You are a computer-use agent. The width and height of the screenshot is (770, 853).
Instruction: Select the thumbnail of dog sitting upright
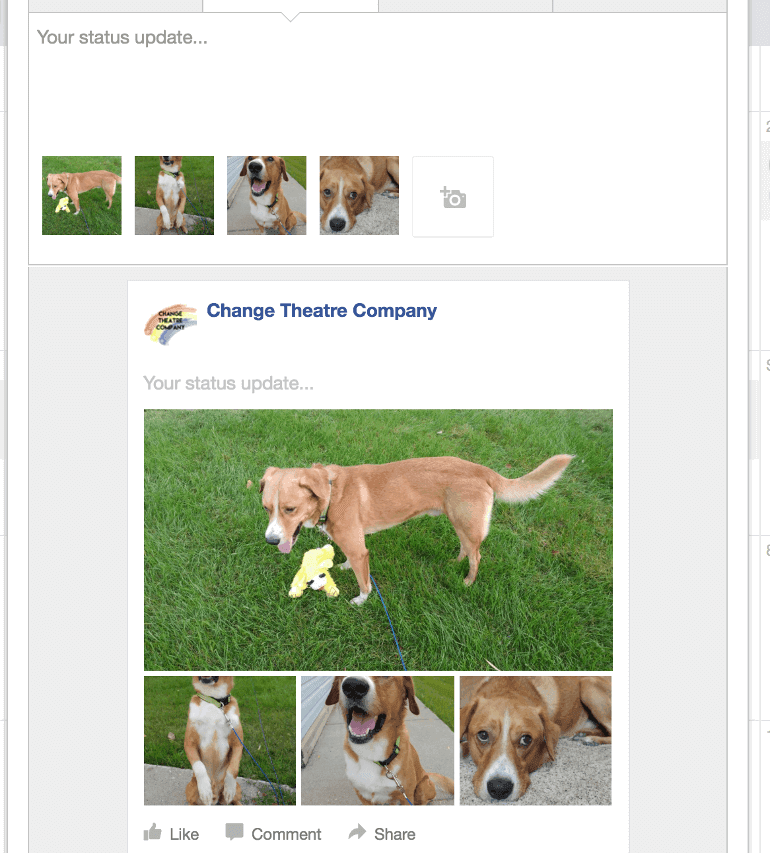click(x=174, y=196)
